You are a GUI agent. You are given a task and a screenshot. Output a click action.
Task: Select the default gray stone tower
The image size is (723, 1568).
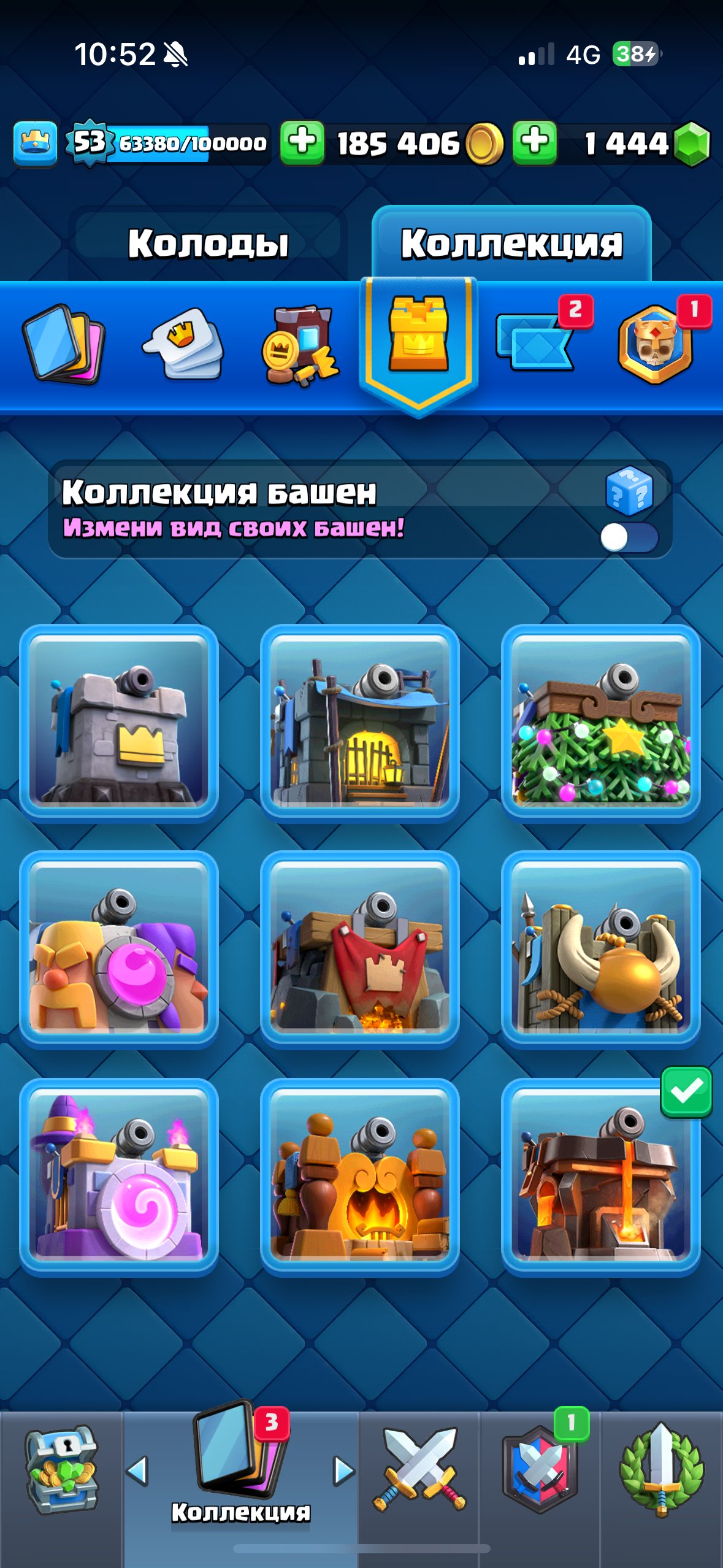pos(119,723)
